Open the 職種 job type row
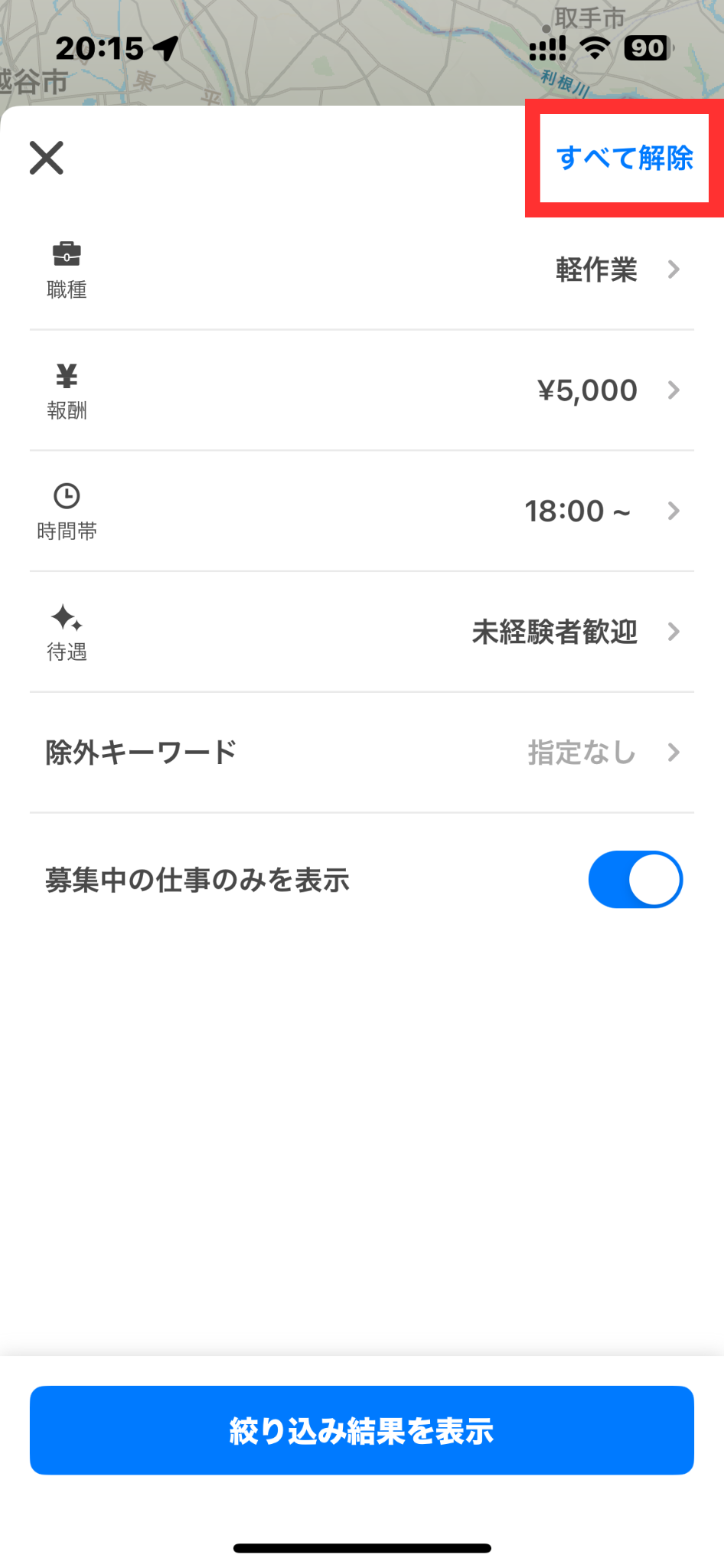The image size is (724, 1568). coord(361,270)
